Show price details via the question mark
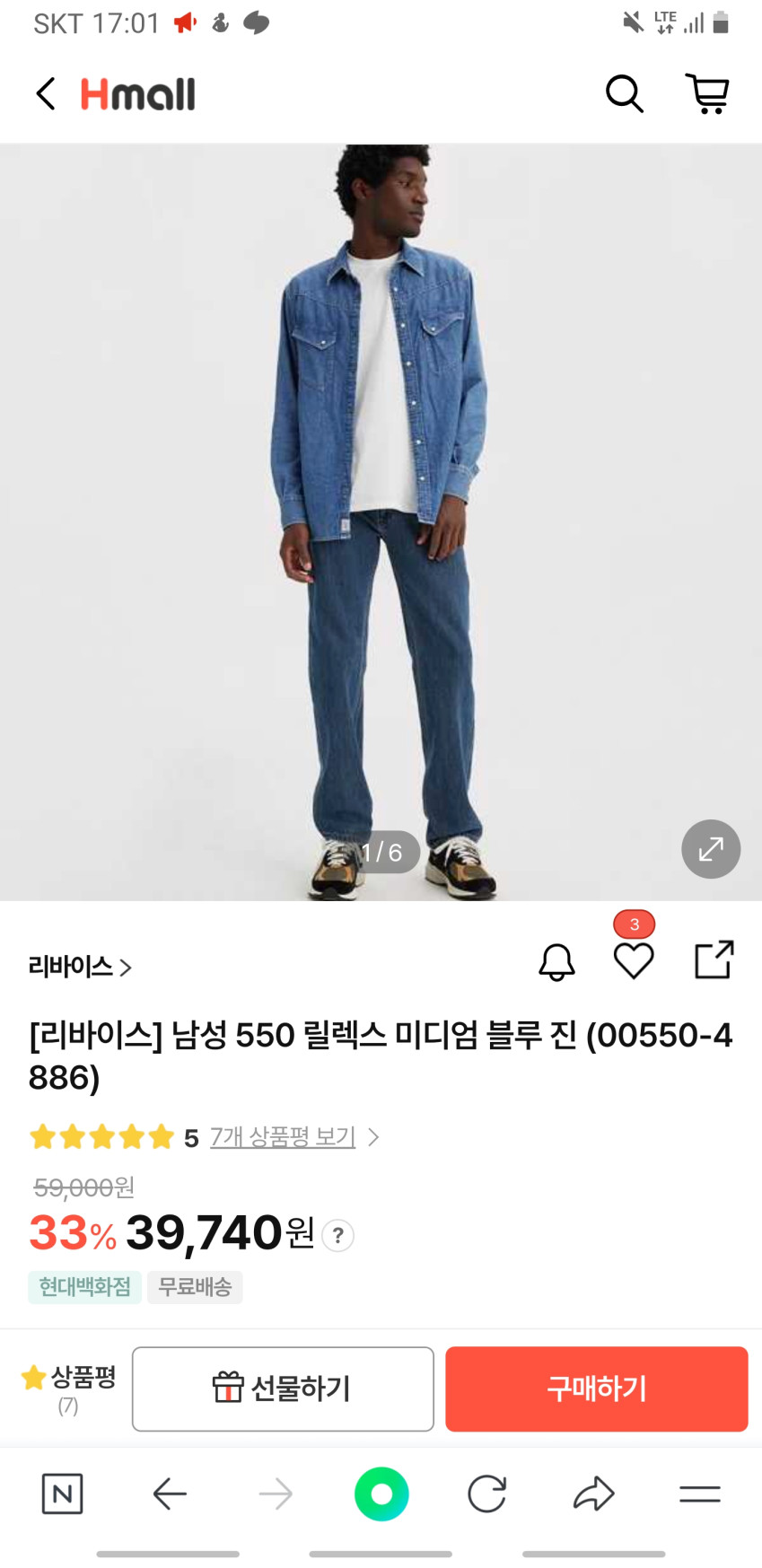The height and width of the screenshot is (1568, 762). coord(338,1236)
